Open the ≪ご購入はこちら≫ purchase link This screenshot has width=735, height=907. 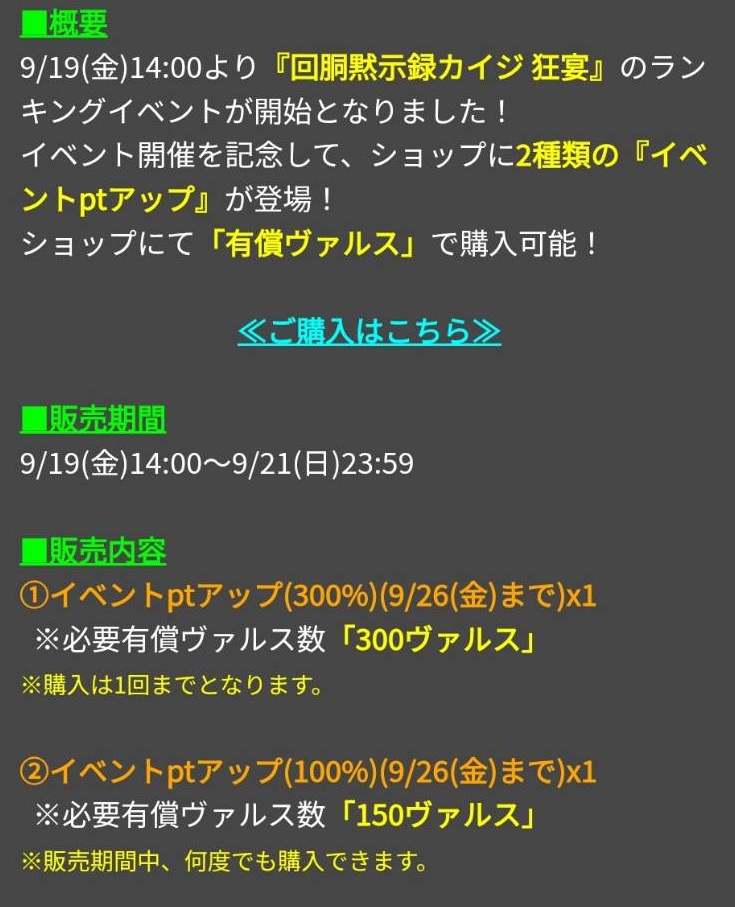(x=369, y=331)
